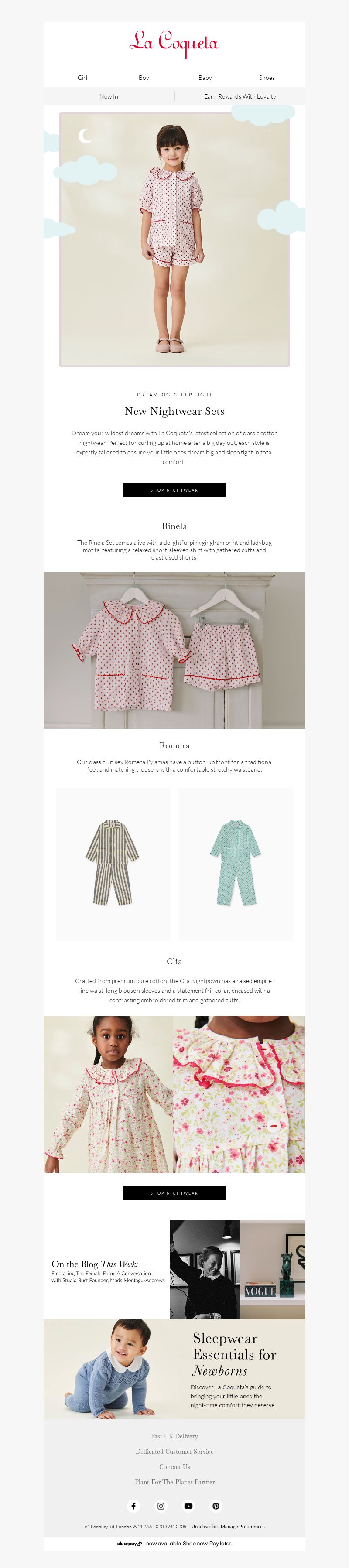Screen dimensions: 349x1568
Task: Visit the Instagram profile
Action: (161, 1506)
